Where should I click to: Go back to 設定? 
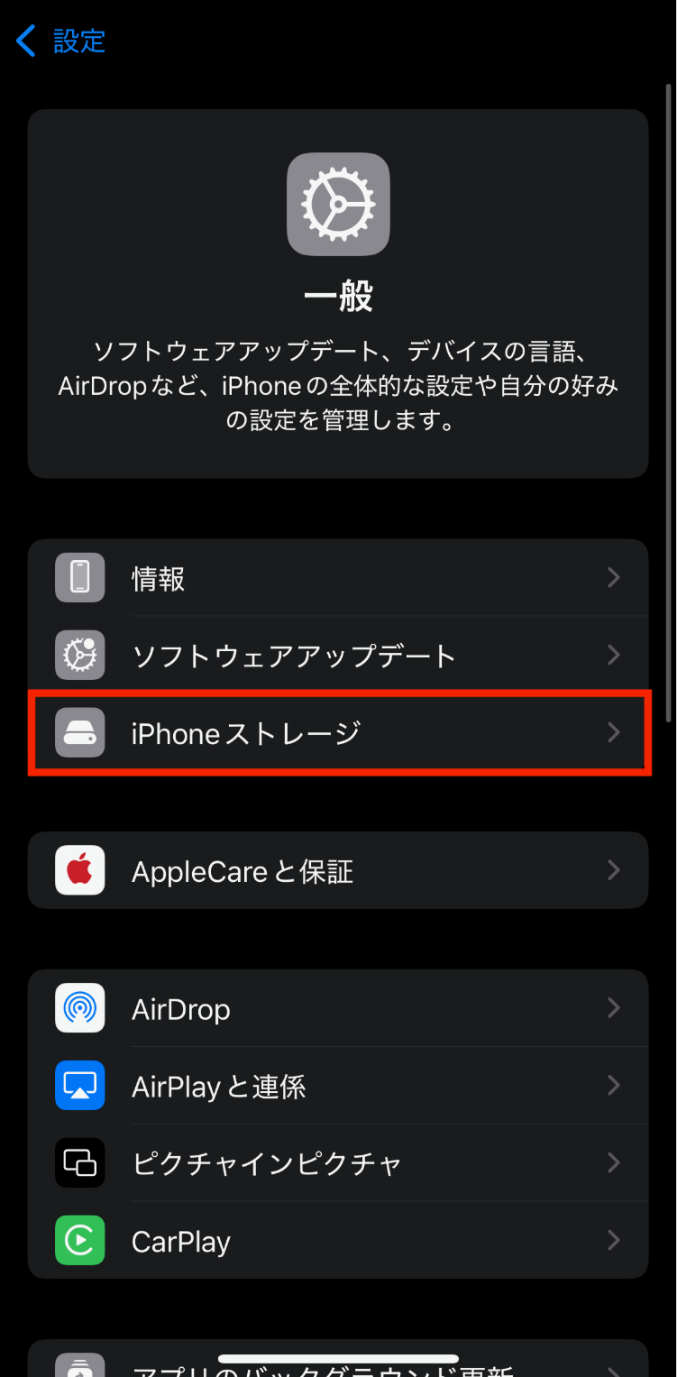62,41
